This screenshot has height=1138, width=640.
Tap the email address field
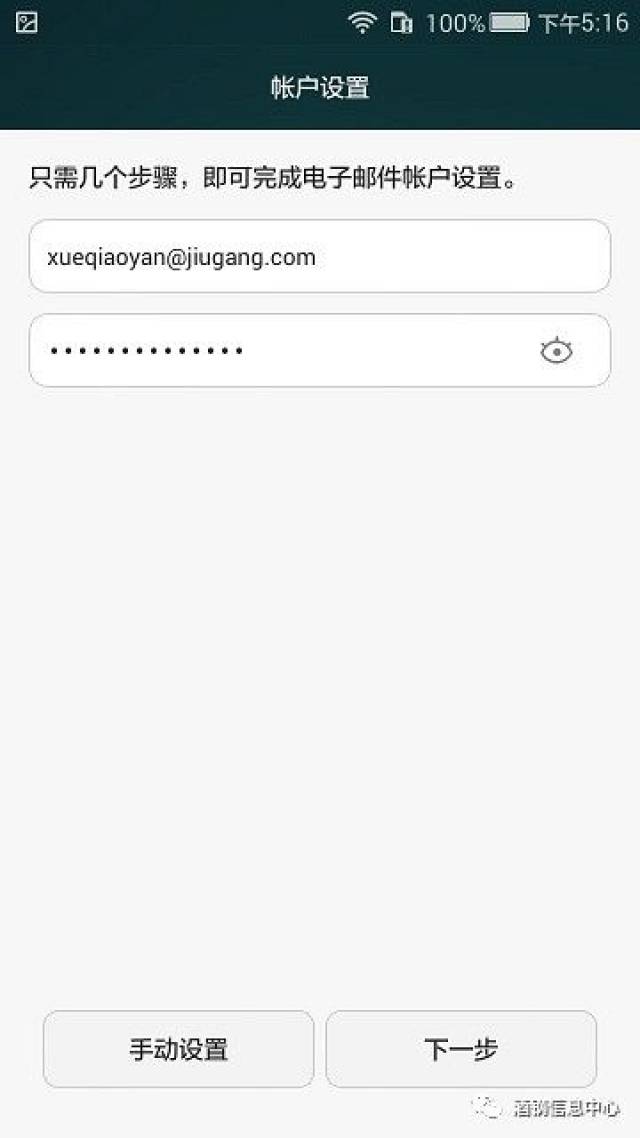click(x=319, y=257)
